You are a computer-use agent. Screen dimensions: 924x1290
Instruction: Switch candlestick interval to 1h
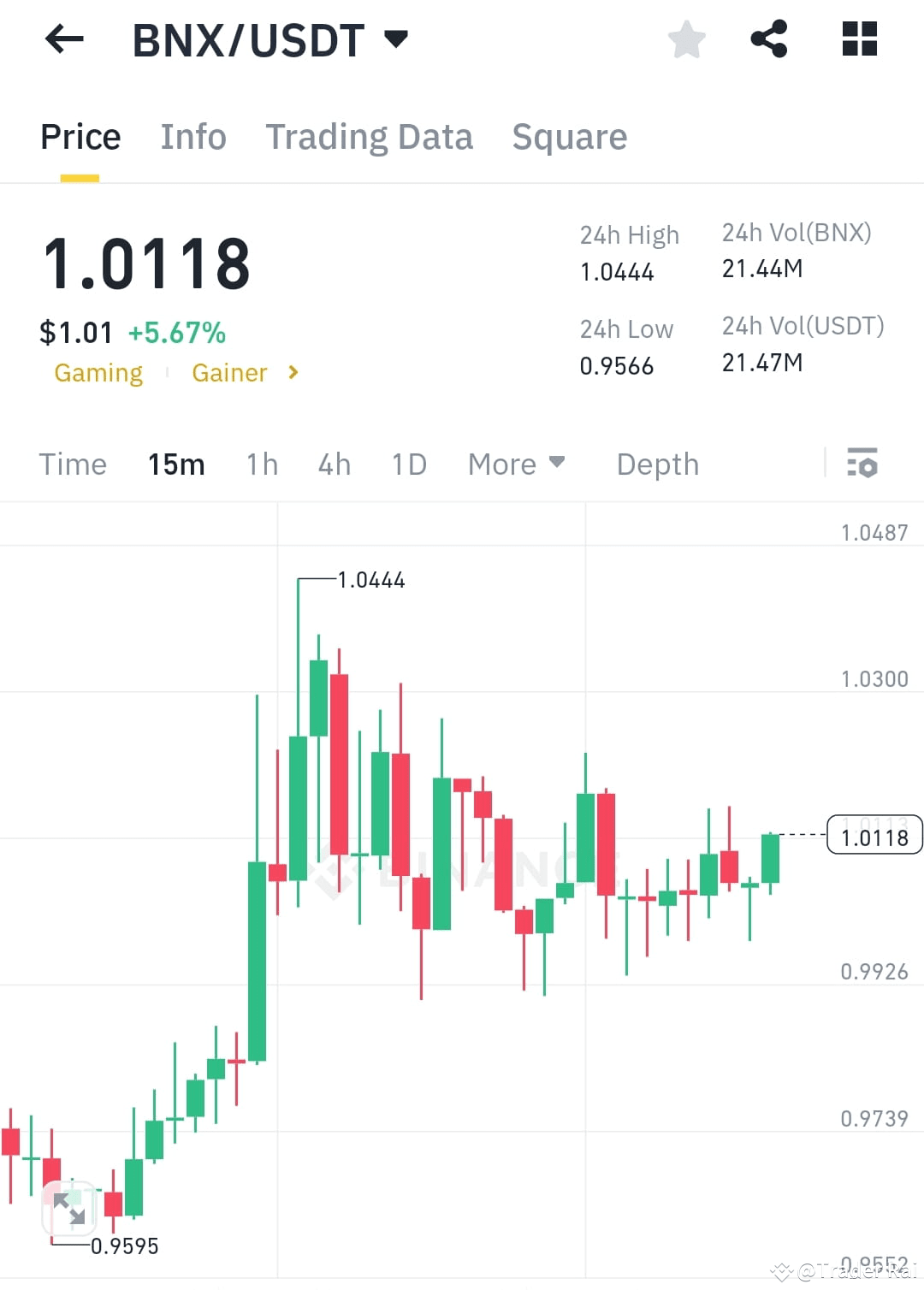point(261,464)
